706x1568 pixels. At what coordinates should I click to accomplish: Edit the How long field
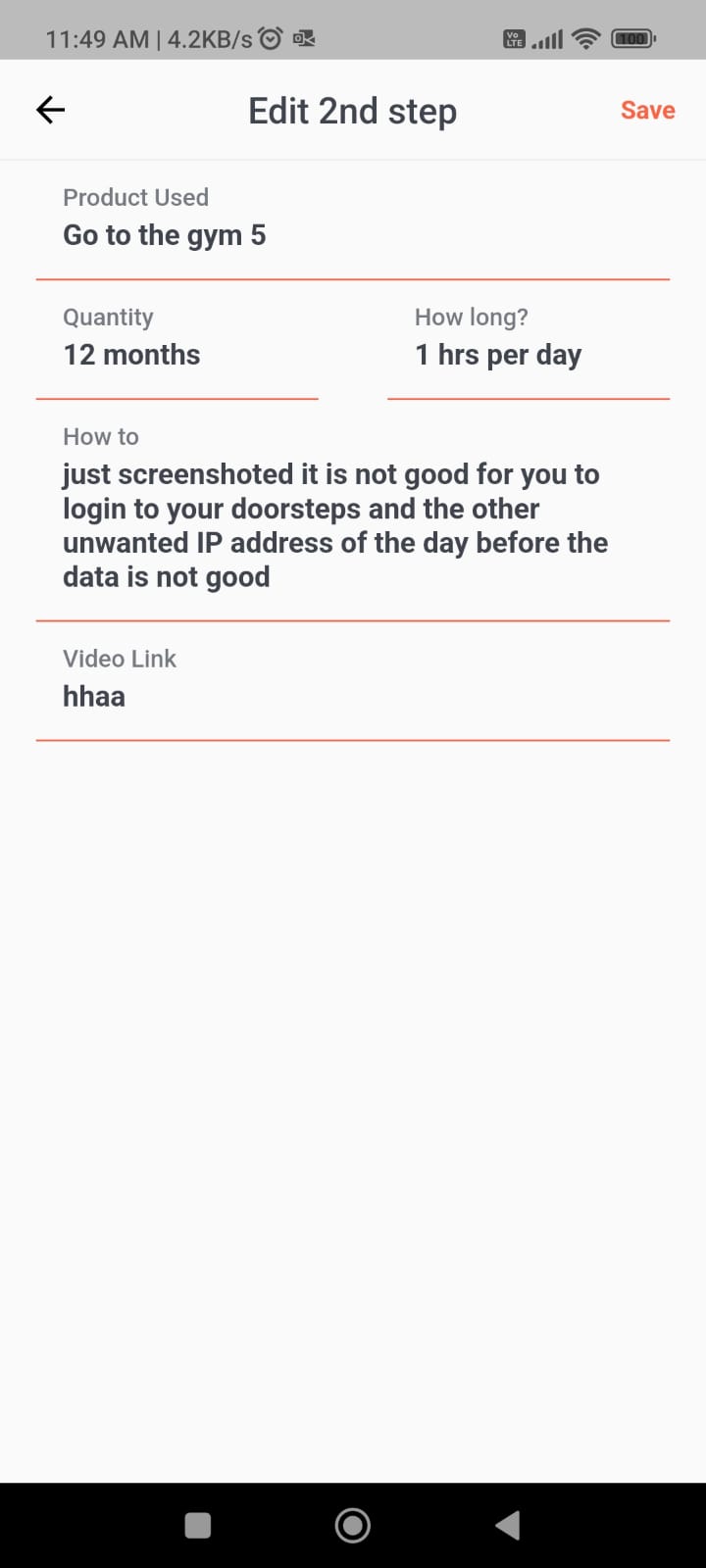pyautogui.click(x=528, y=355)
